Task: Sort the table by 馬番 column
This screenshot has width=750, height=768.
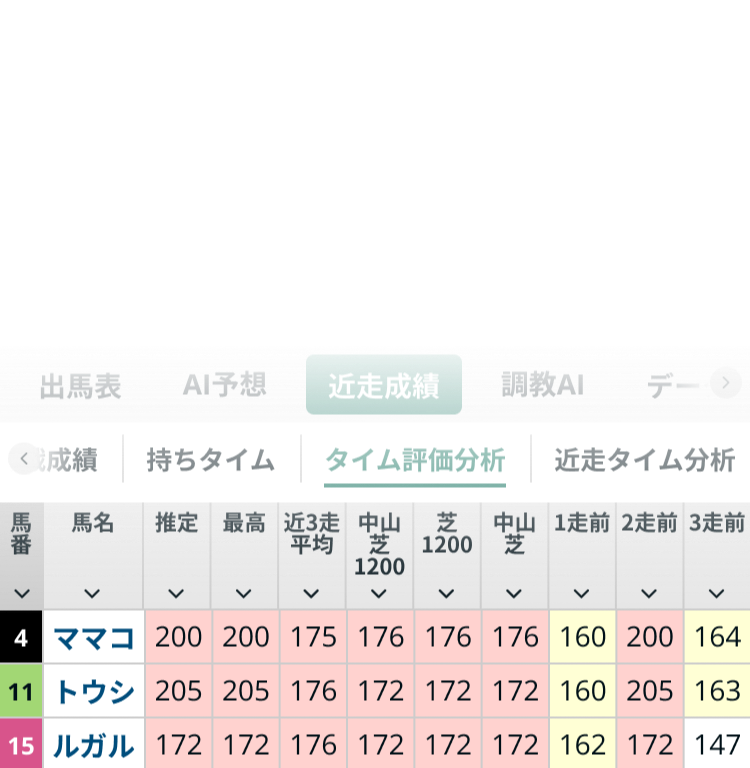Action: coord(21,593)
